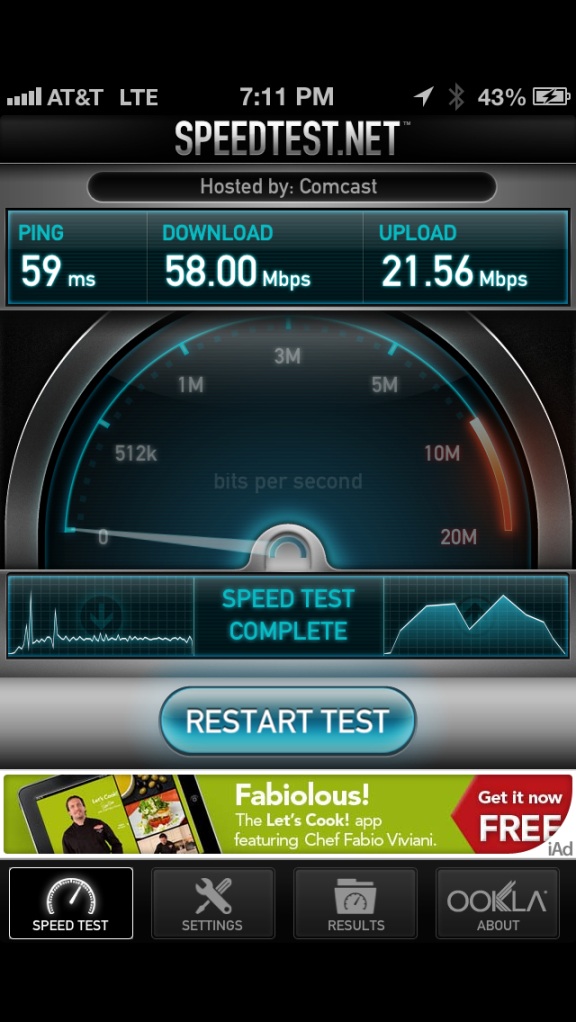Switch to the Settings tab

click(212, 903)
